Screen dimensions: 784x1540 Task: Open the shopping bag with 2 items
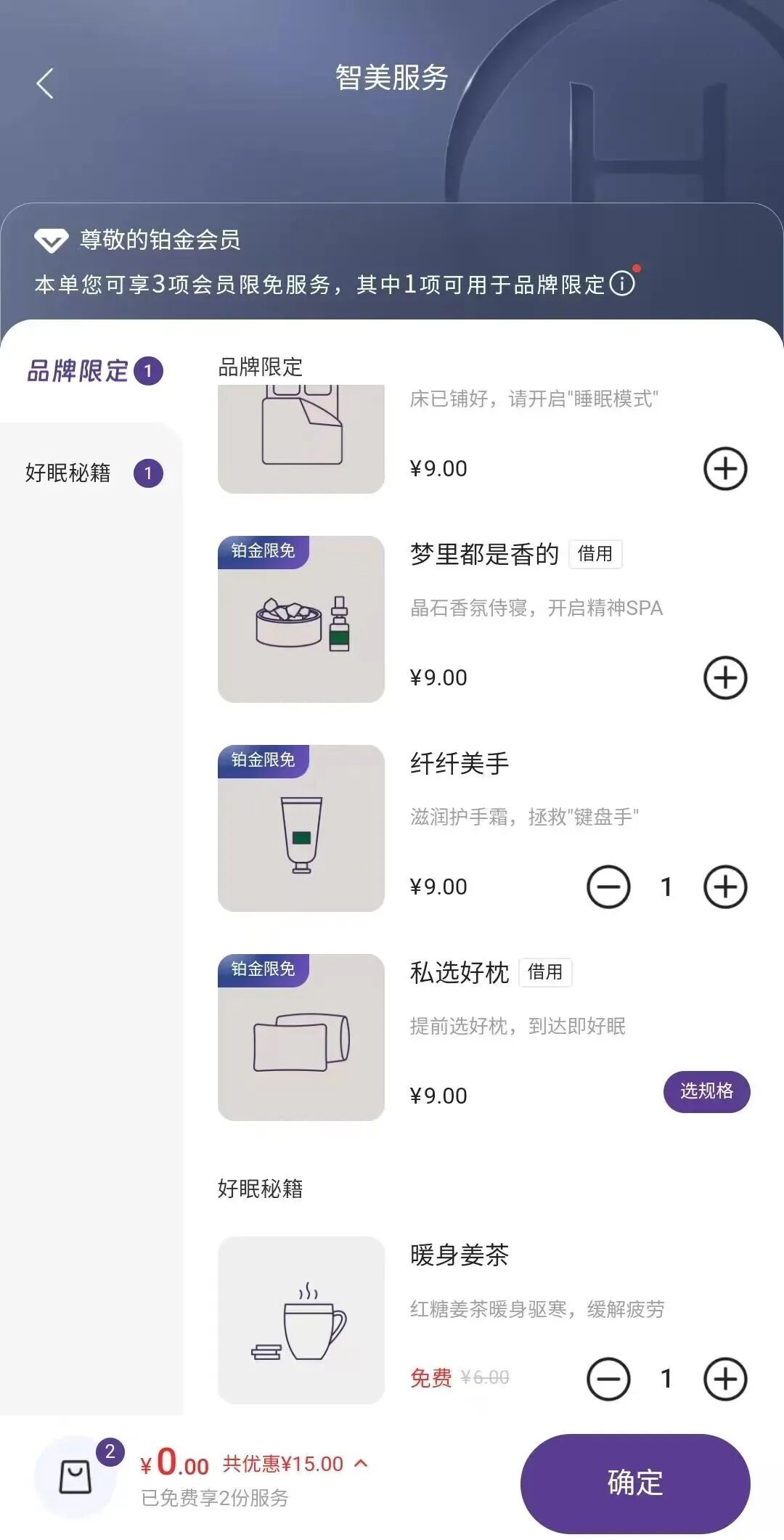click(x=75, y=1477)
